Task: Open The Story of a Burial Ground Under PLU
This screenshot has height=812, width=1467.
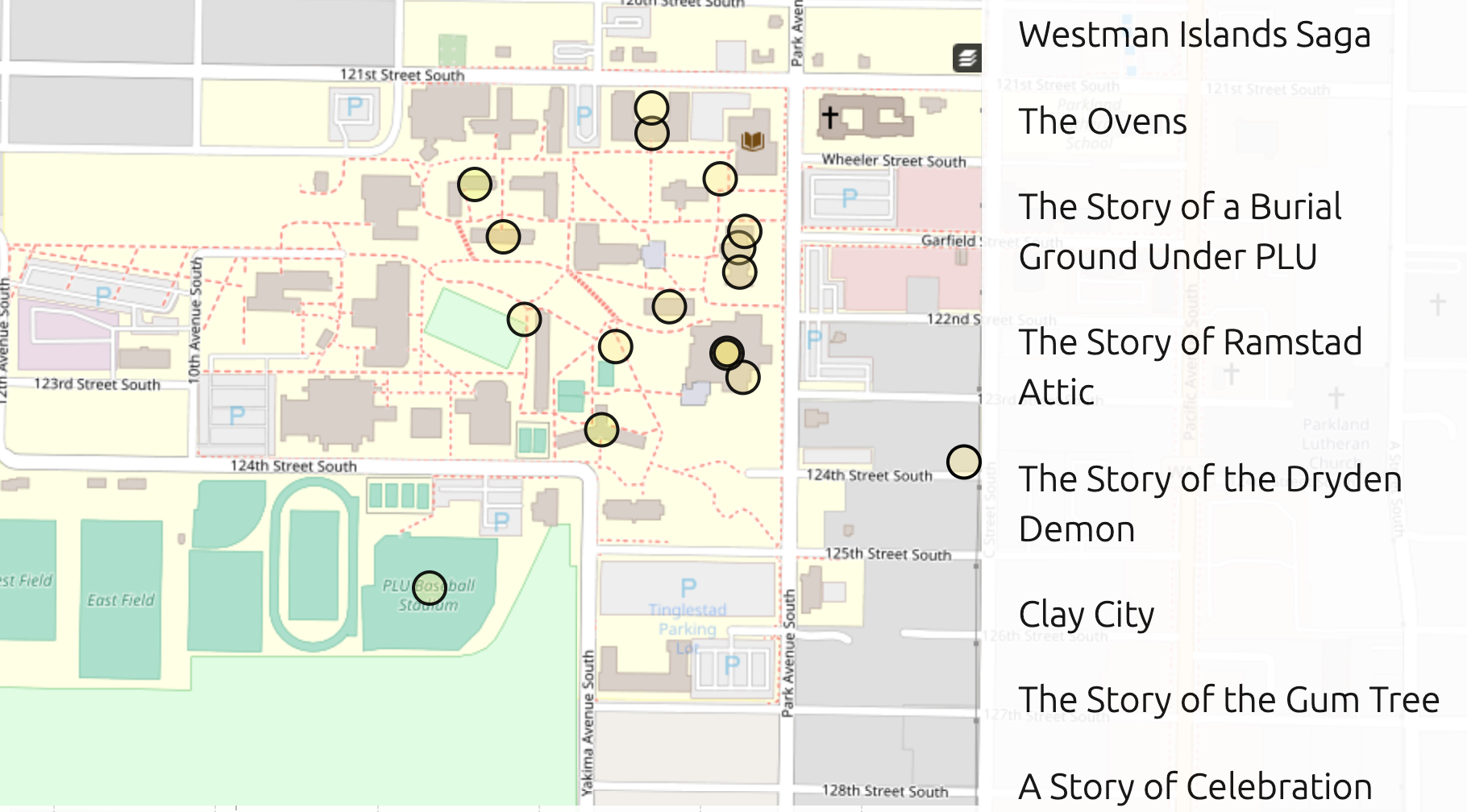Action: coord(1179,231)
